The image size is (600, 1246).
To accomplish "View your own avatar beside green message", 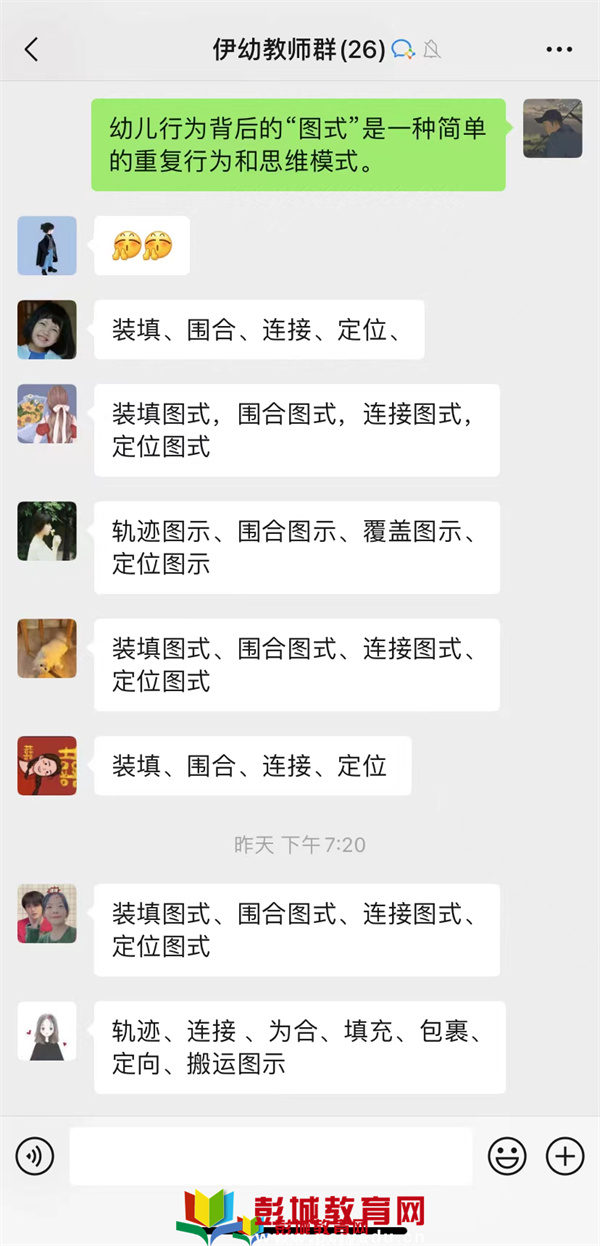I will pos(552,128).
